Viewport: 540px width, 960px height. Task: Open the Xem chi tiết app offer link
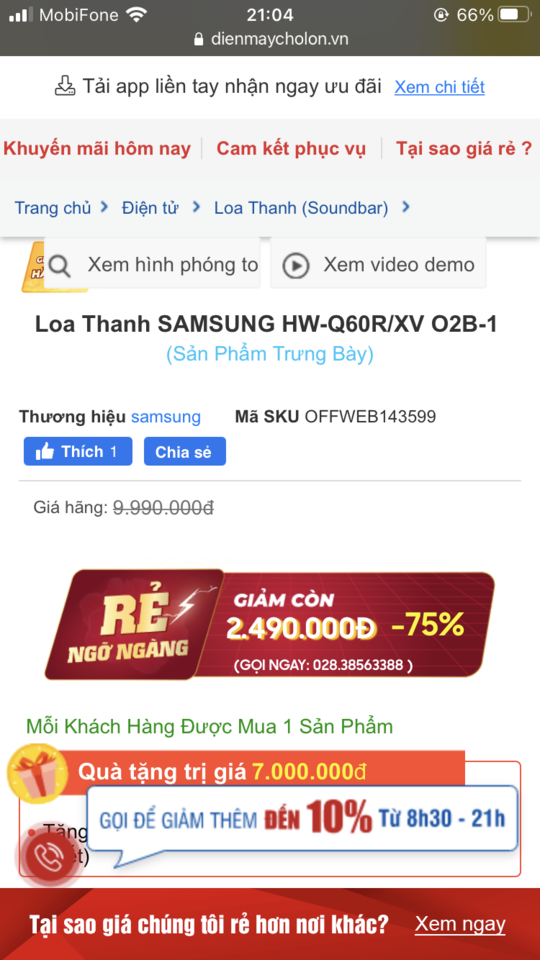coord(439,87)
